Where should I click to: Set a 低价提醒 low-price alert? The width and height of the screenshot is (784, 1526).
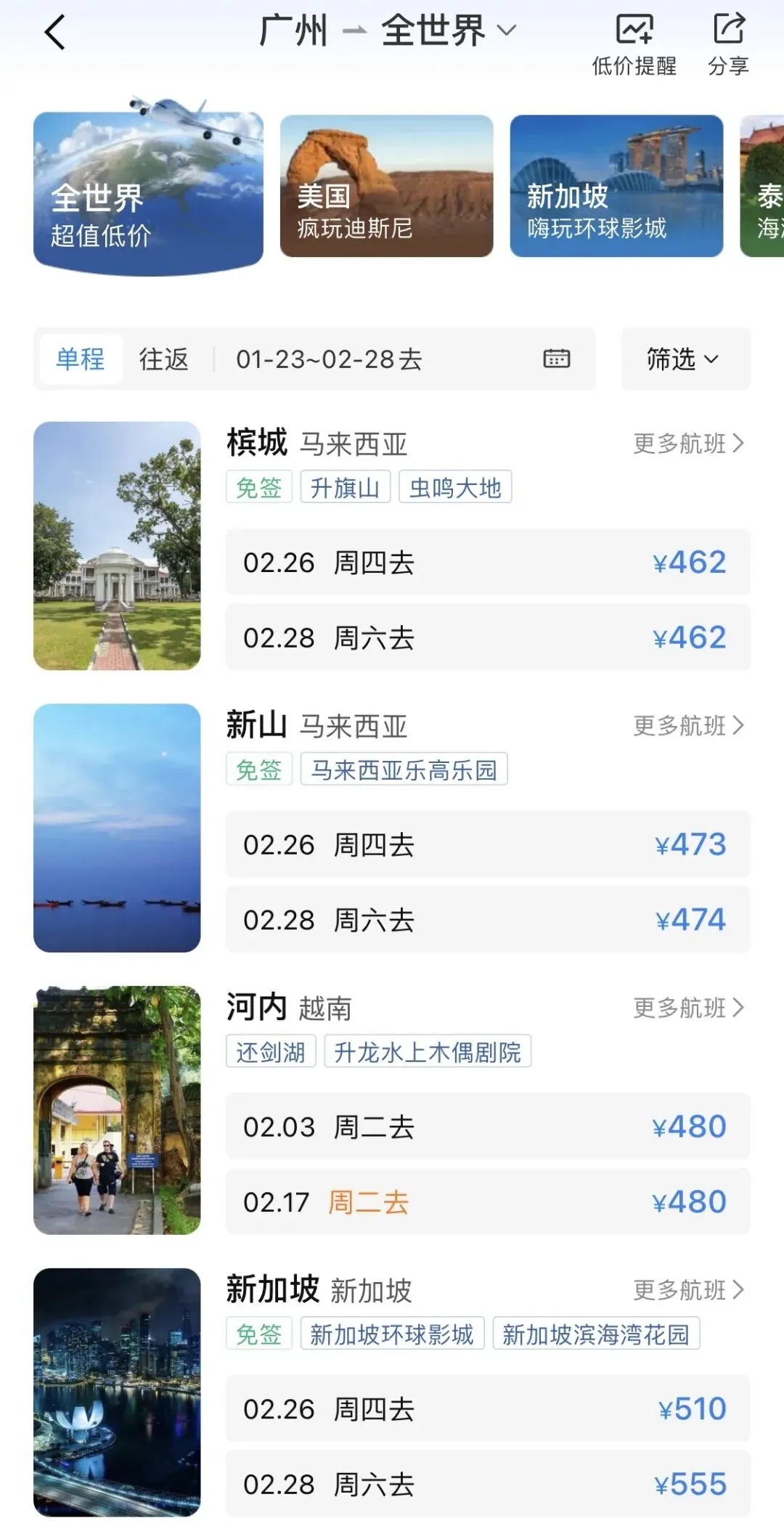pyautogui.click(x=634, y=44)
